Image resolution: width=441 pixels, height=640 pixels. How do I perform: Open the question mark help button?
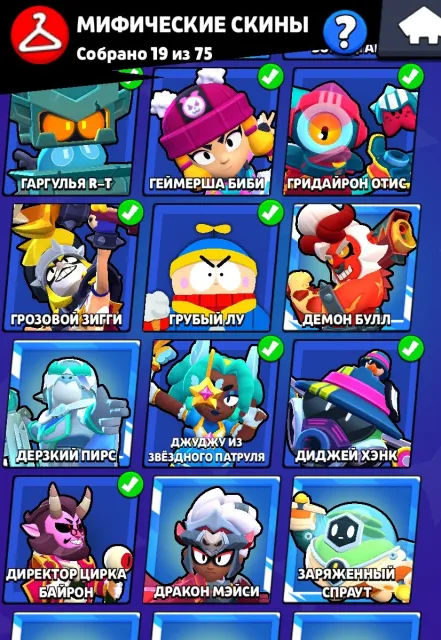tap(345, 31)
